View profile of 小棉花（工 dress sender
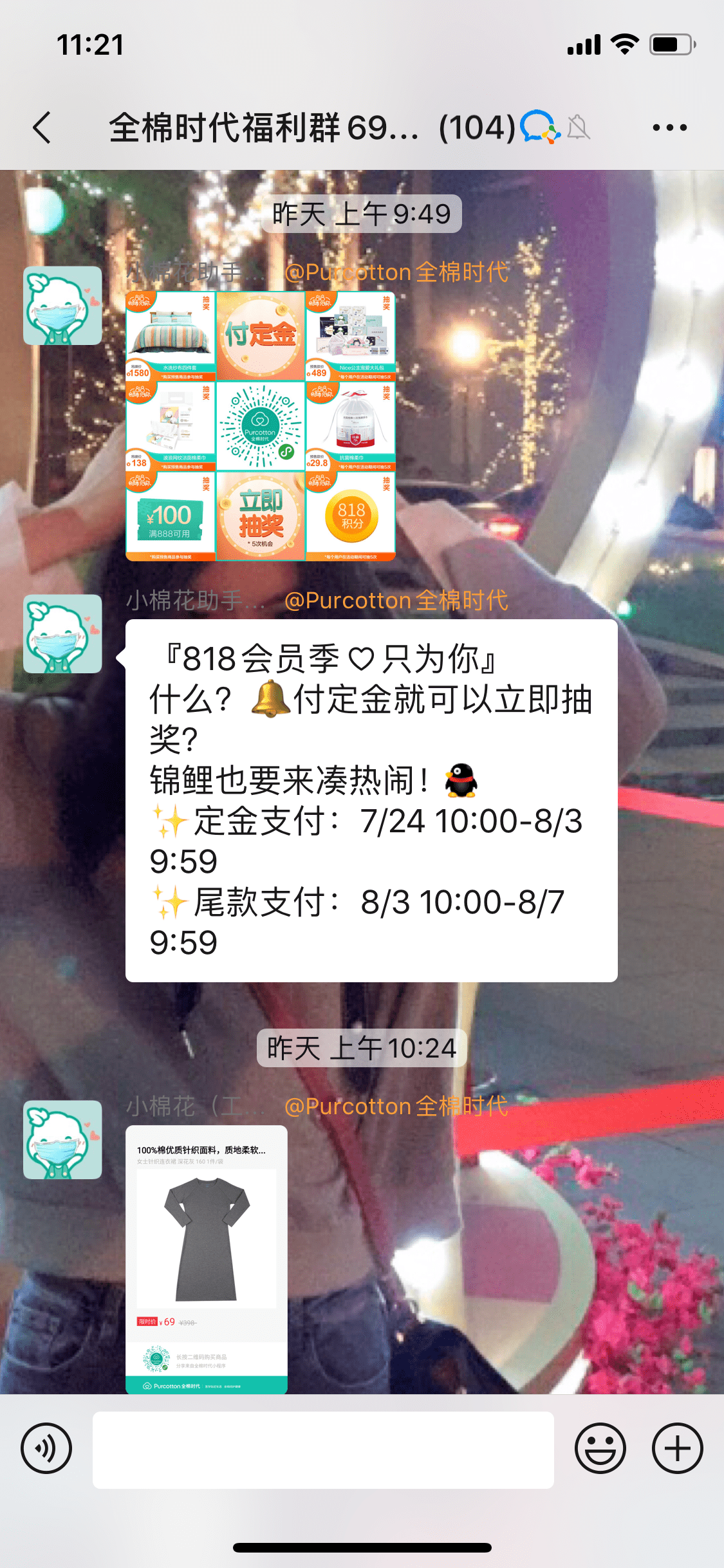 click(62, 1139)
